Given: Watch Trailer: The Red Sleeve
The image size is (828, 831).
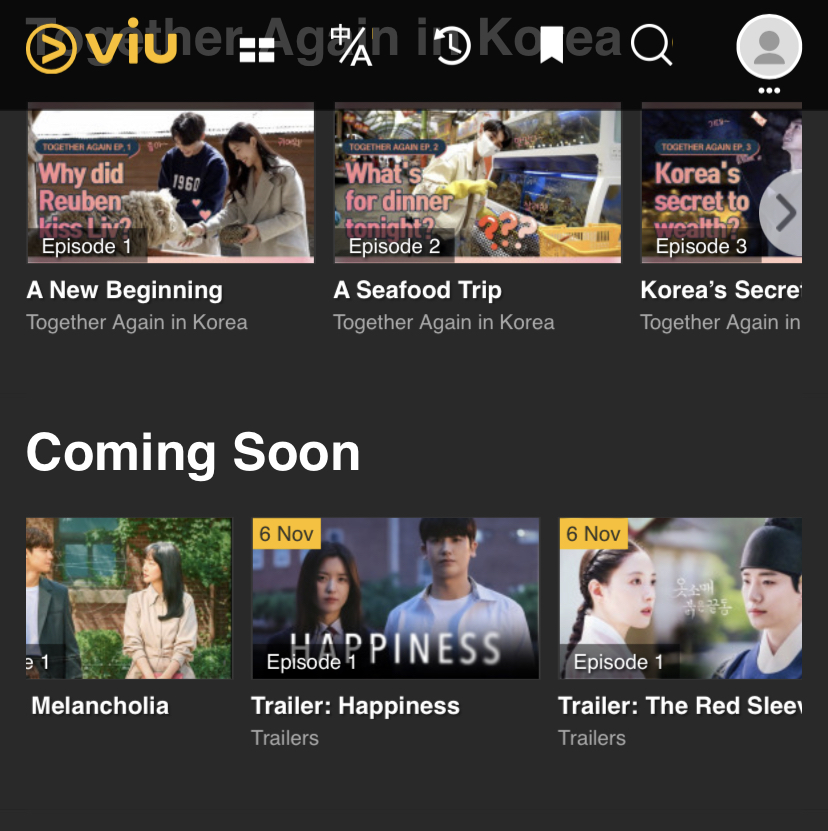Looking at the screenshot, I should 680,598.
